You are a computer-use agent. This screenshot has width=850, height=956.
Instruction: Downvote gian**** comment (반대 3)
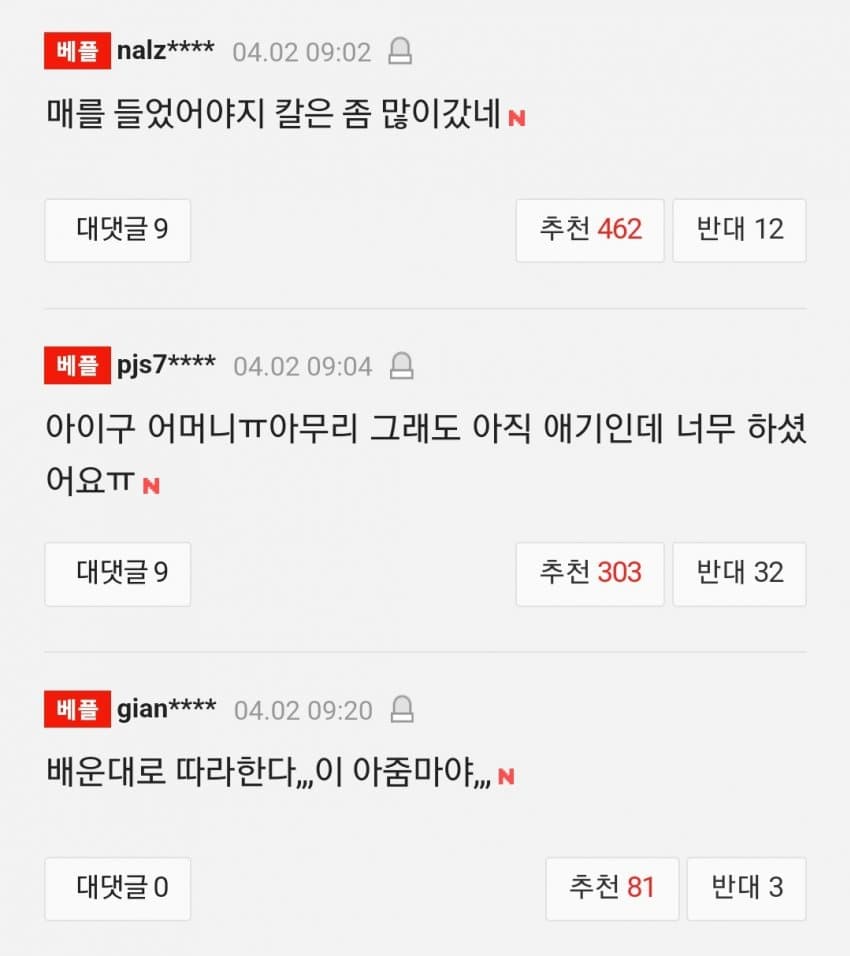(x=746, y=888)
